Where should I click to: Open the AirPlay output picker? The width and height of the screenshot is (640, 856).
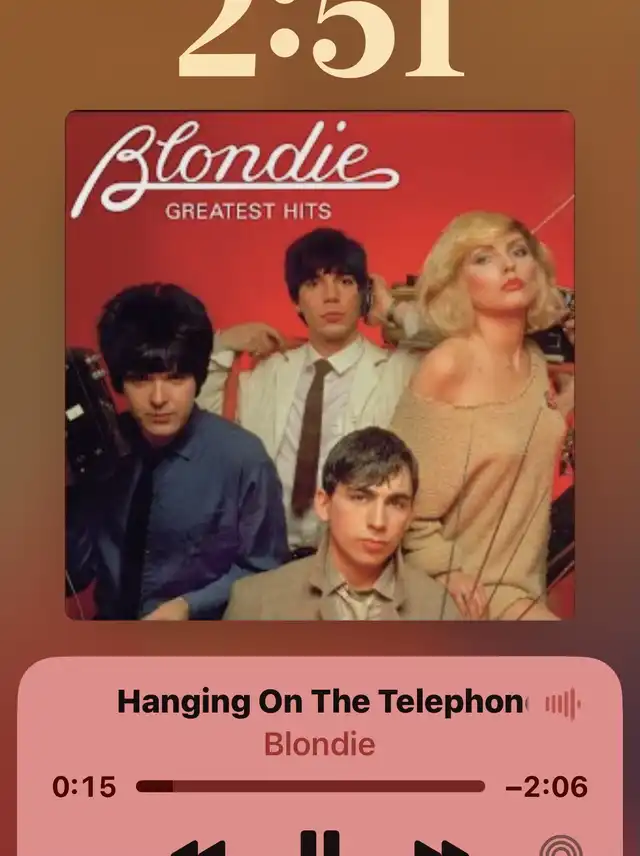[x=562, y=848]
